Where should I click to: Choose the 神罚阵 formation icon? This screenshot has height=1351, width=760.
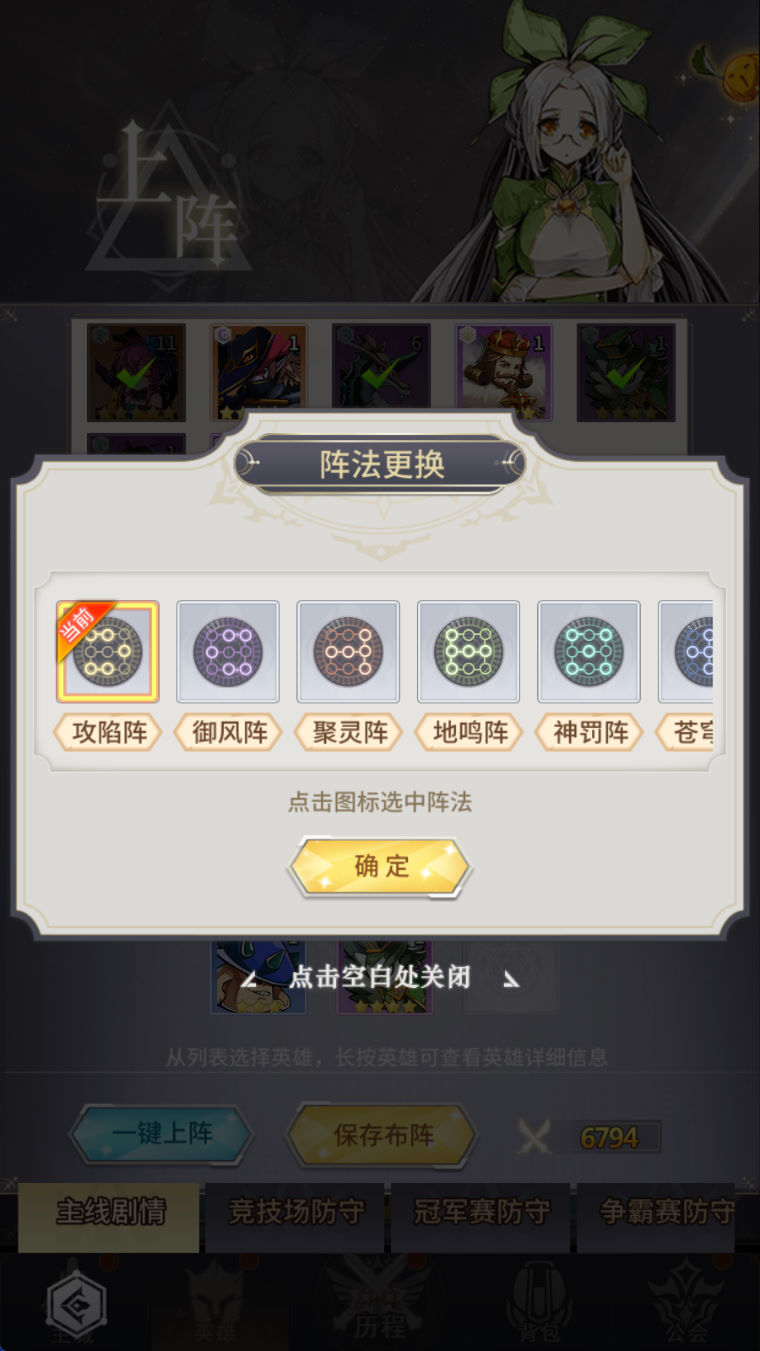pyautogui.click(x=588, y=651)
